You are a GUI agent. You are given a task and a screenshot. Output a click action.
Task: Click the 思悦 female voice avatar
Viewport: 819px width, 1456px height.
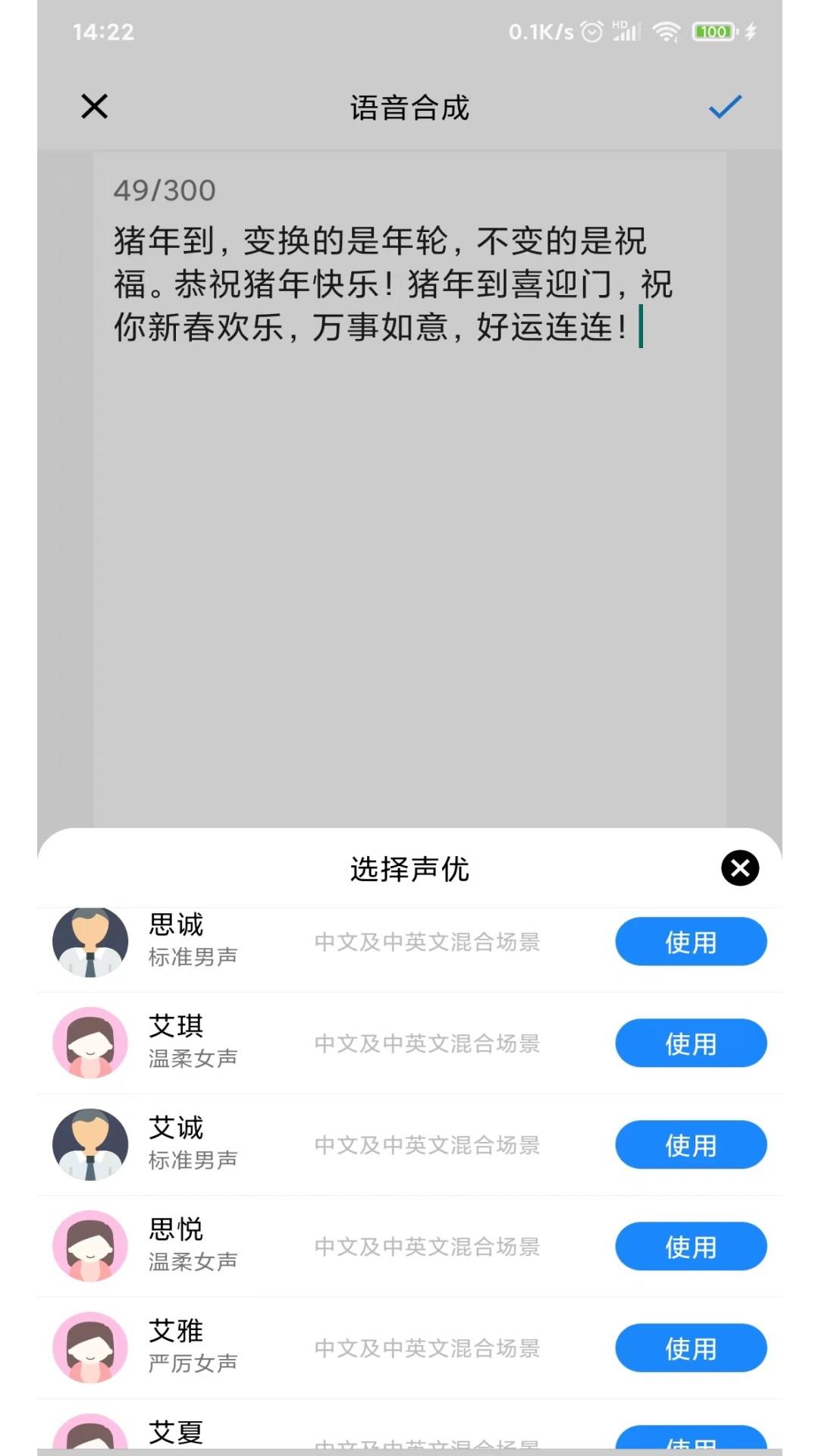pos(89,1247)
